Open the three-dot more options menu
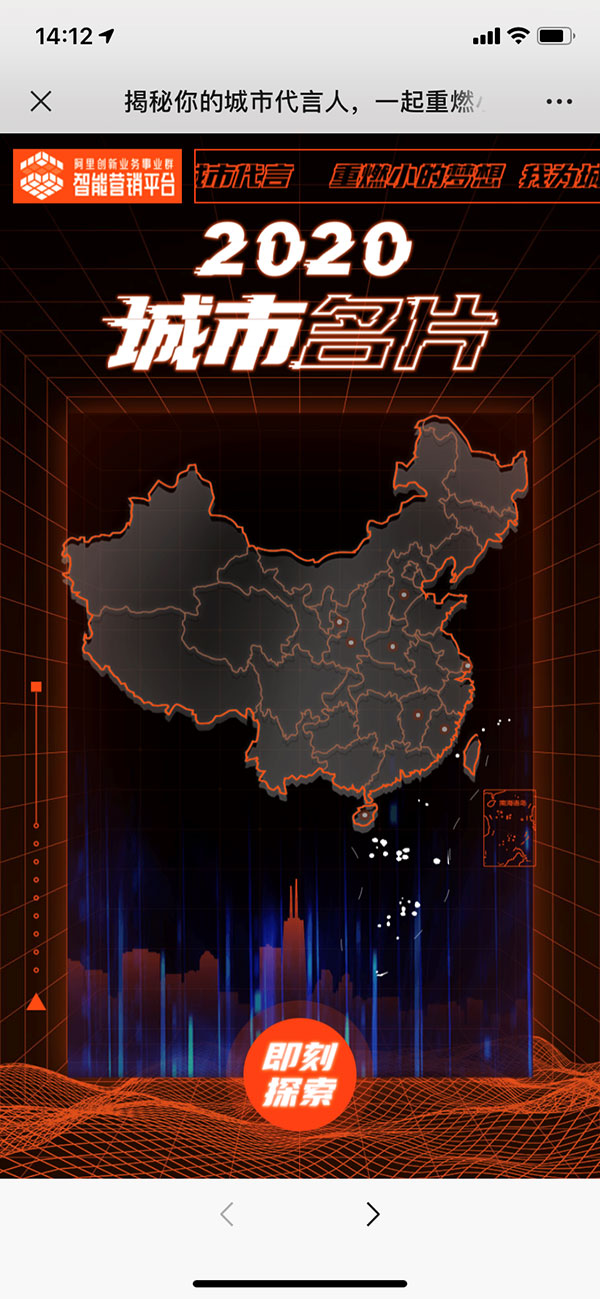Image resolution: width=600 pixels, height=1299 pixels. tap(559, 101)
